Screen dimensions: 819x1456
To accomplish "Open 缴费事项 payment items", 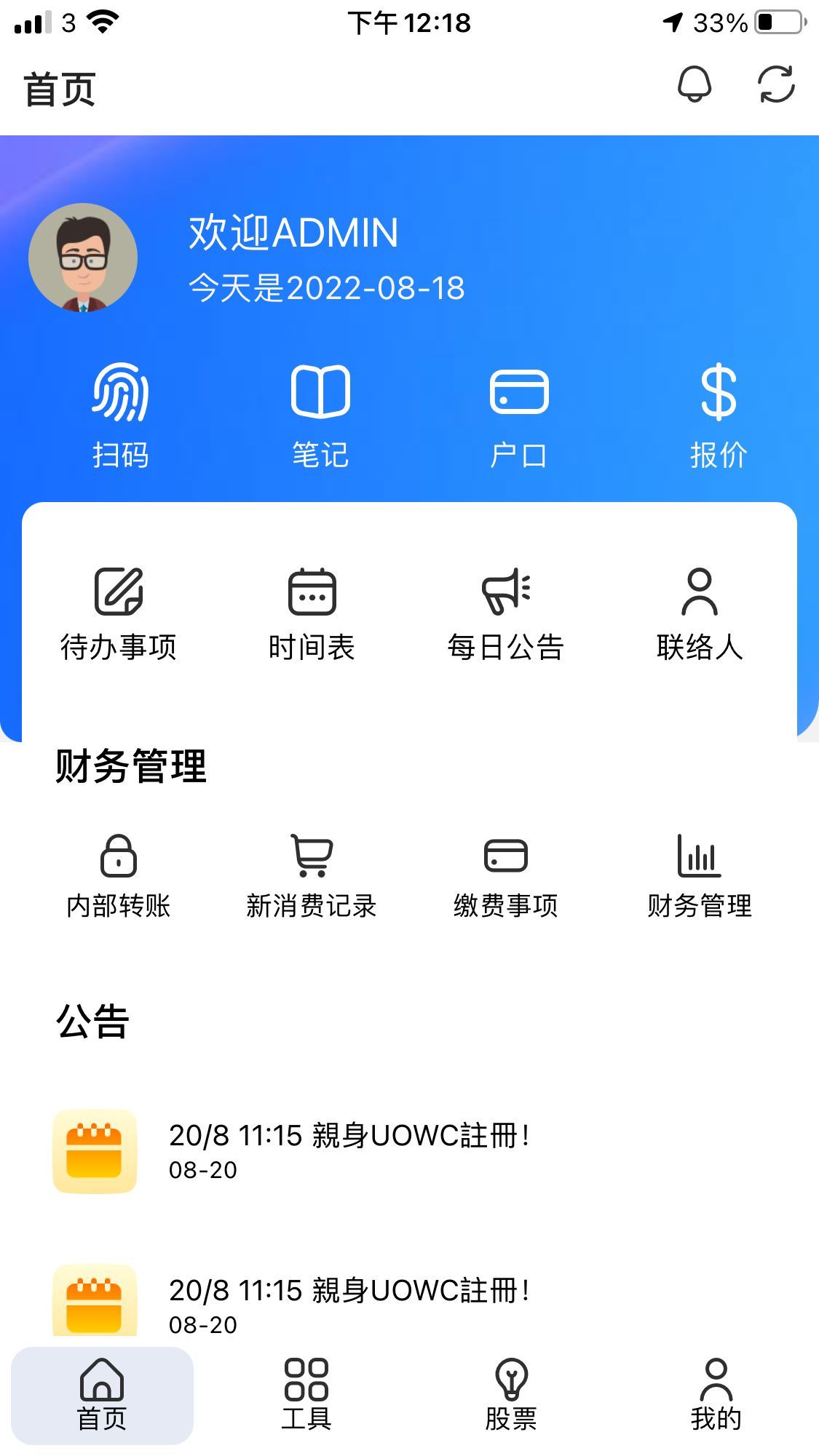I will pos(506,877).
